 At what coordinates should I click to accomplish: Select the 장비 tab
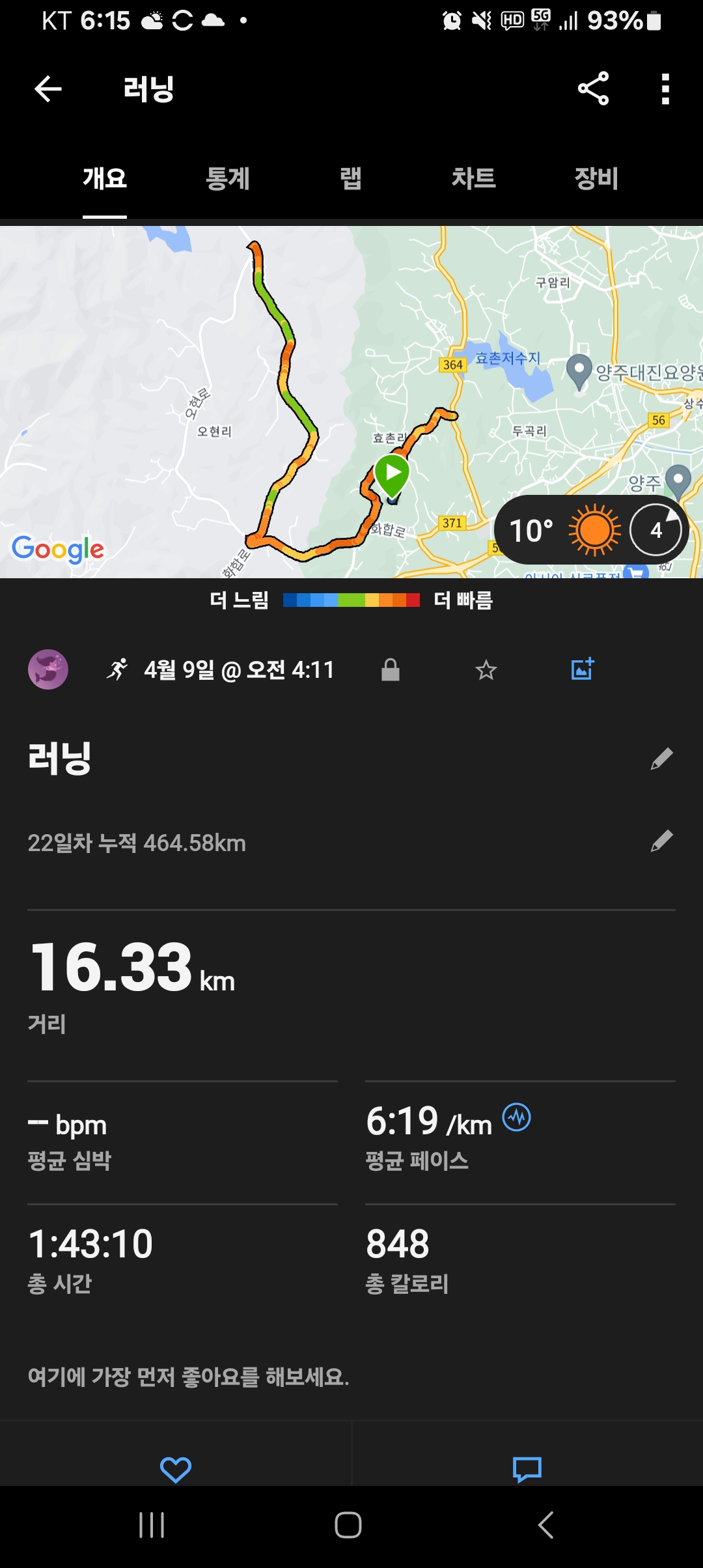click(596, 178)
